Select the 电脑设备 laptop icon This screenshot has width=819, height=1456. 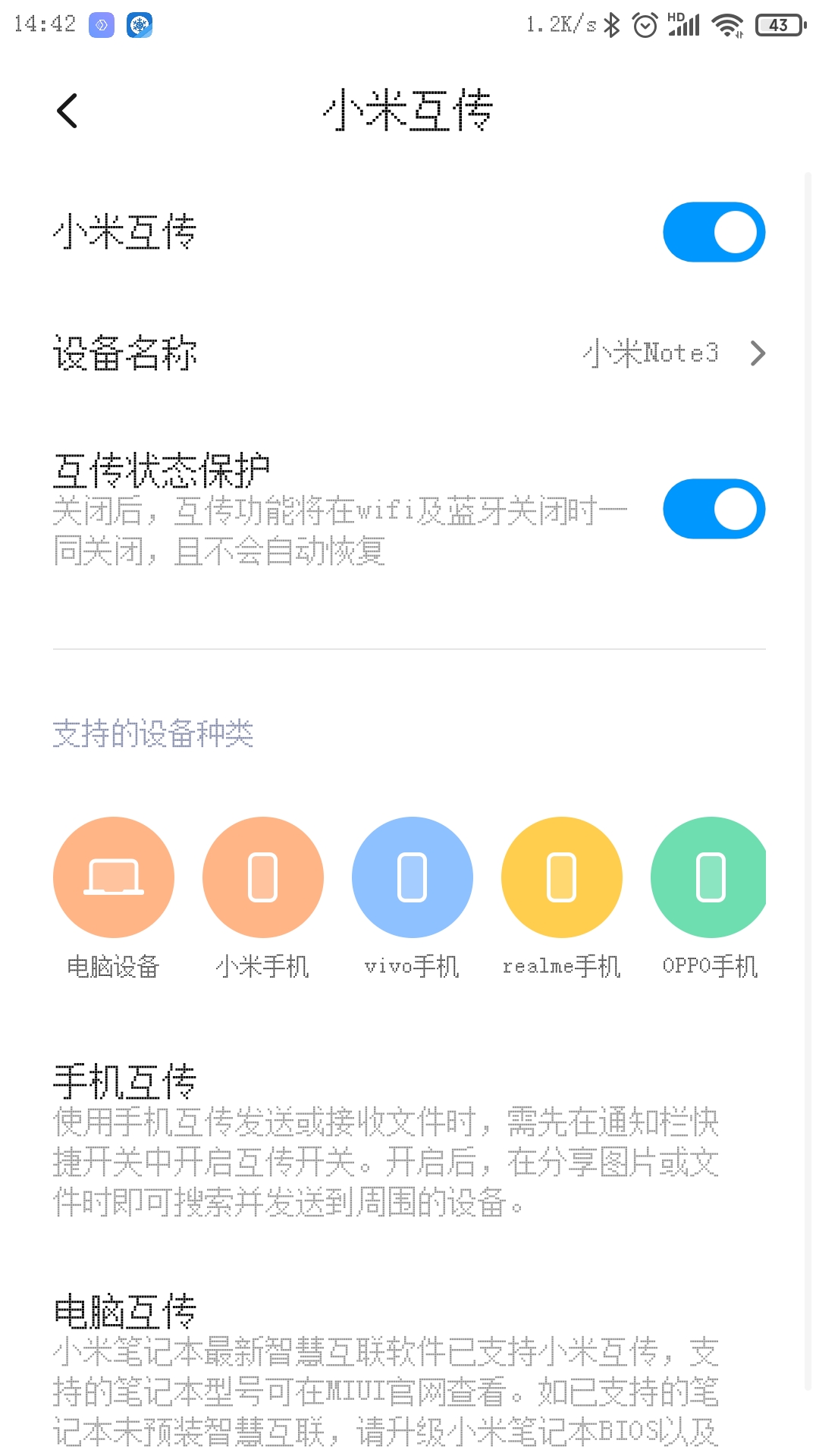coord(113,876)
